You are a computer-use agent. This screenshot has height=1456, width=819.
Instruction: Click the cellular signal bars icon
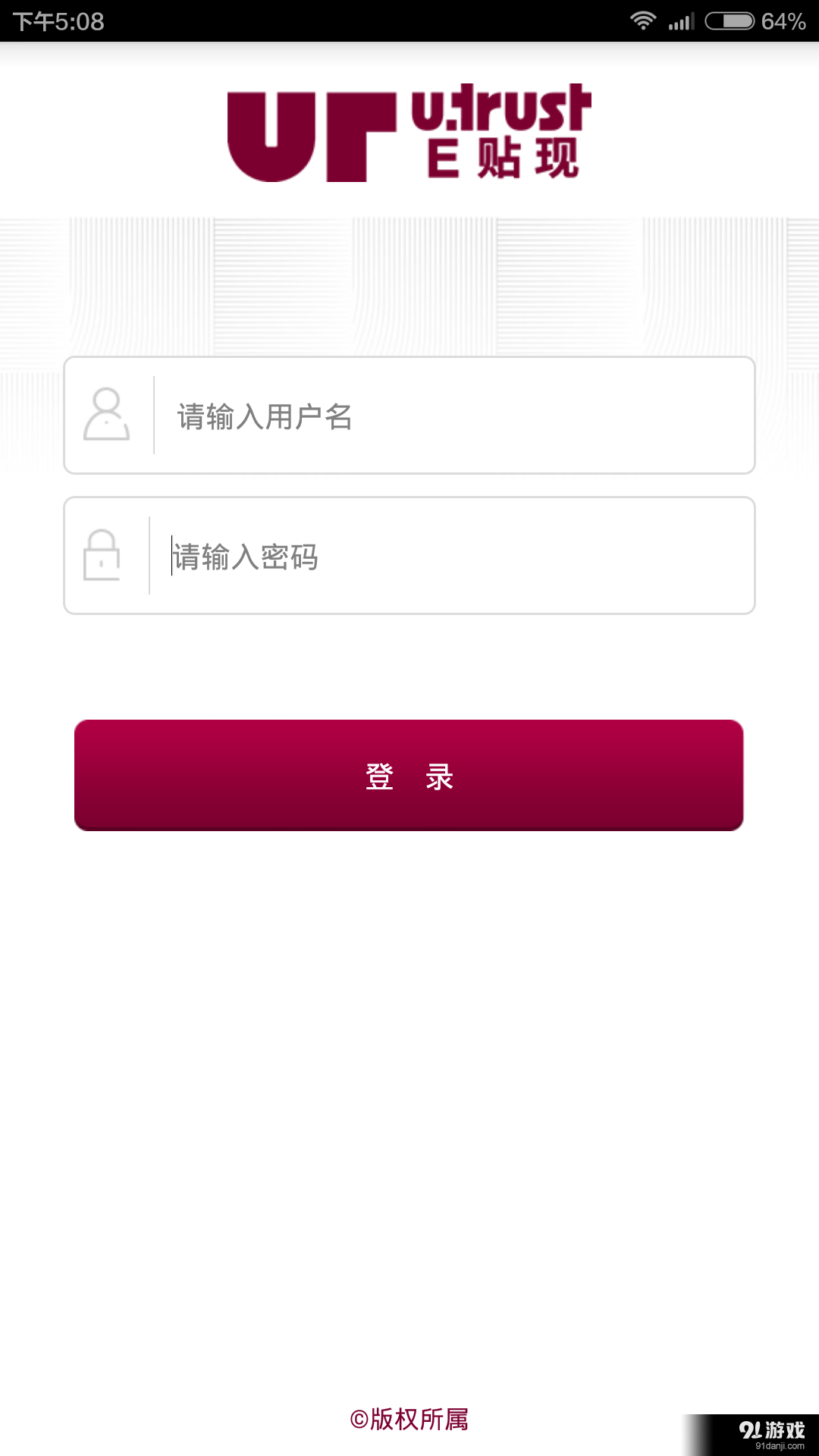(x=680, y=20)
